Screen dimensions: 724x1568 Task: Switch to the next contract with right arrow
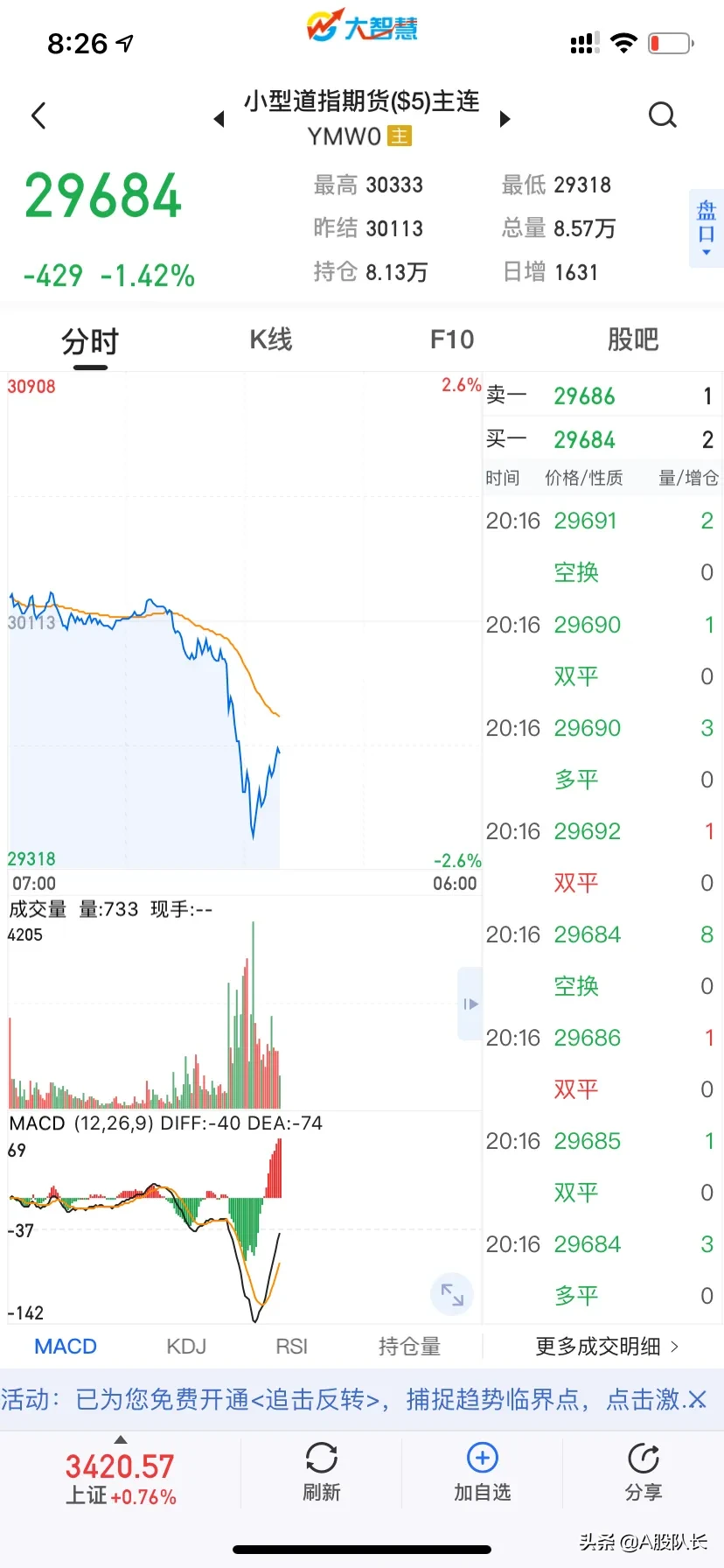(505, 119)
